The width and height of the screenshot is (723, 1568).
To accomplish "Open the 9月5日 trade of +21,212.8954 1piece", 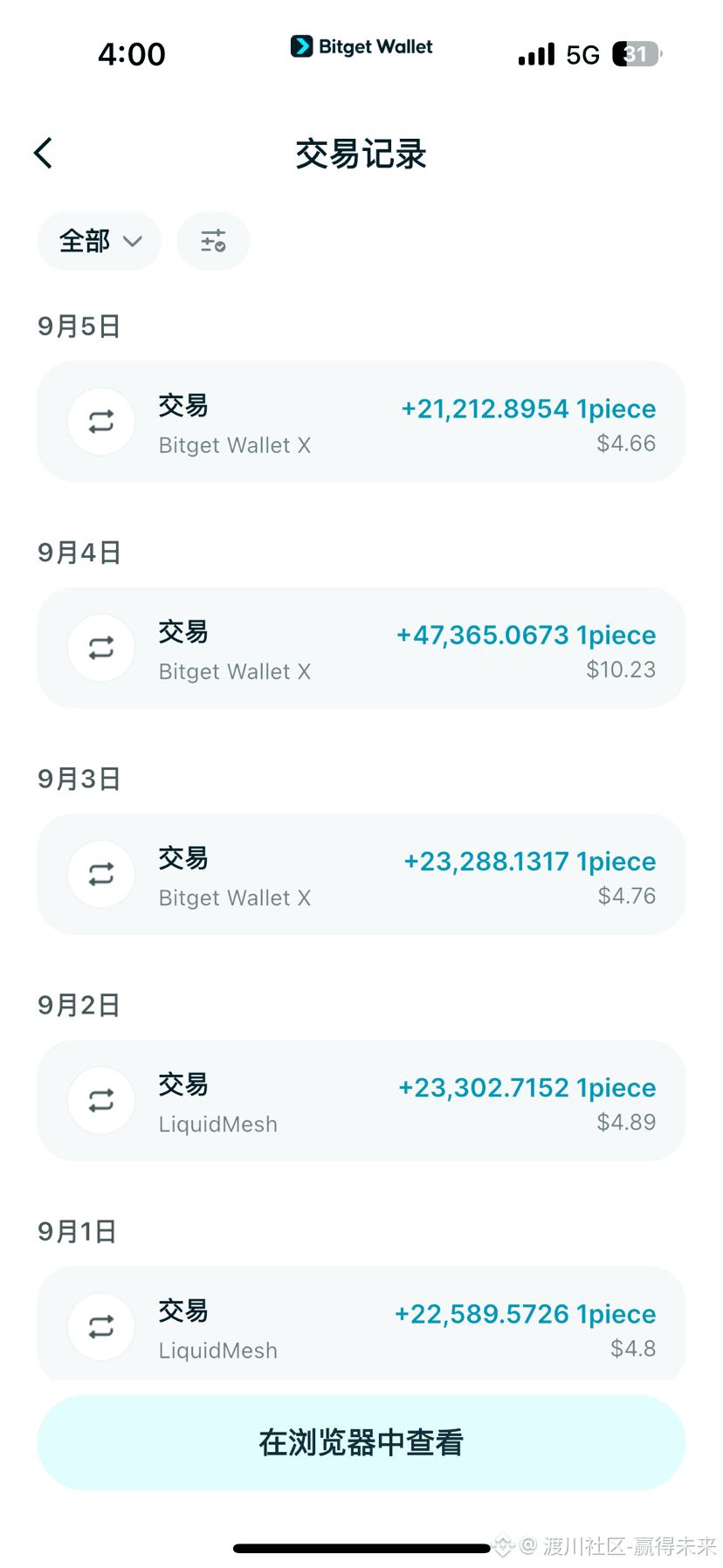I will coord(361,422).
